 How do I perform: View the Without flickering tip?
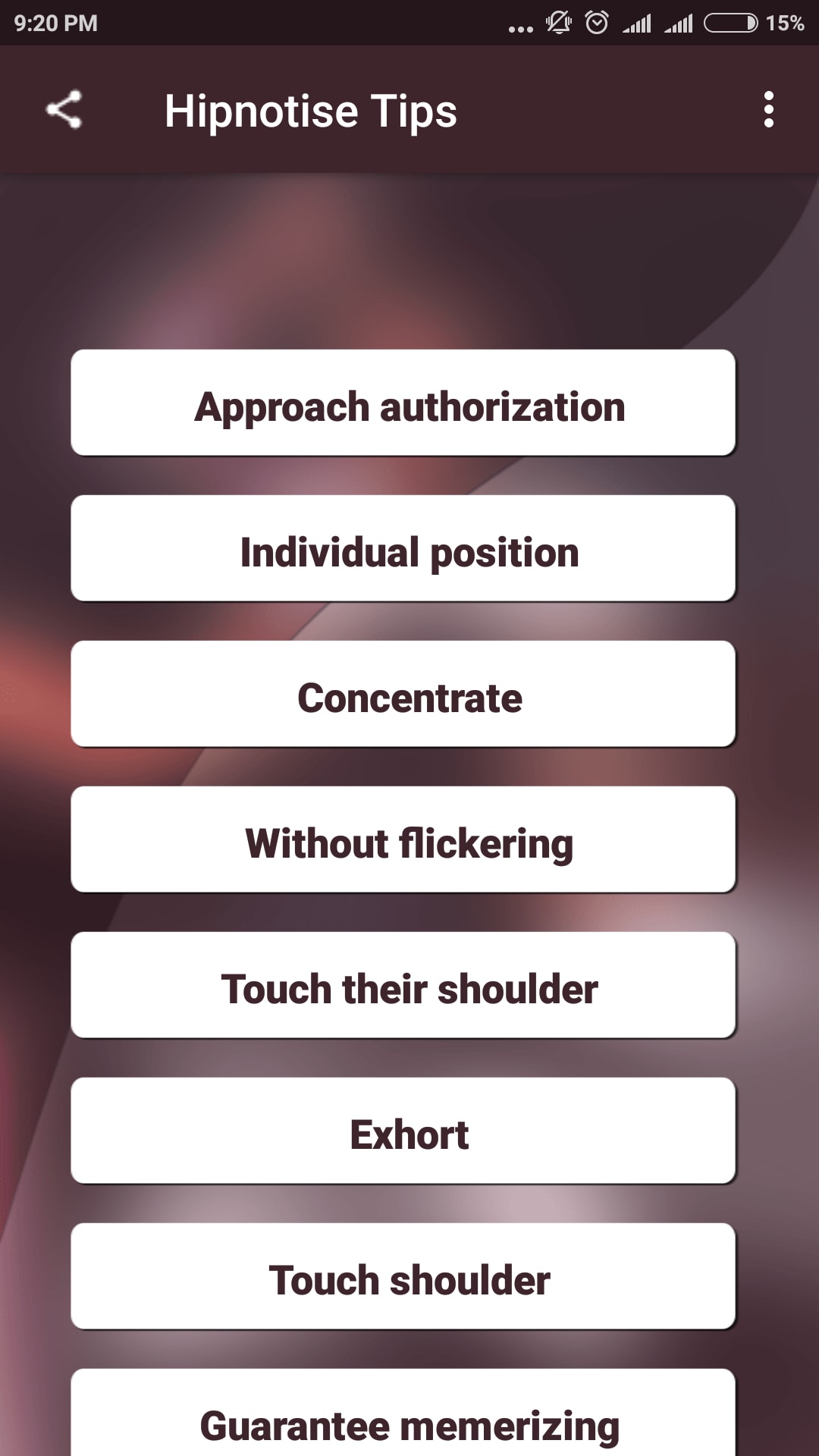(403, 839)
